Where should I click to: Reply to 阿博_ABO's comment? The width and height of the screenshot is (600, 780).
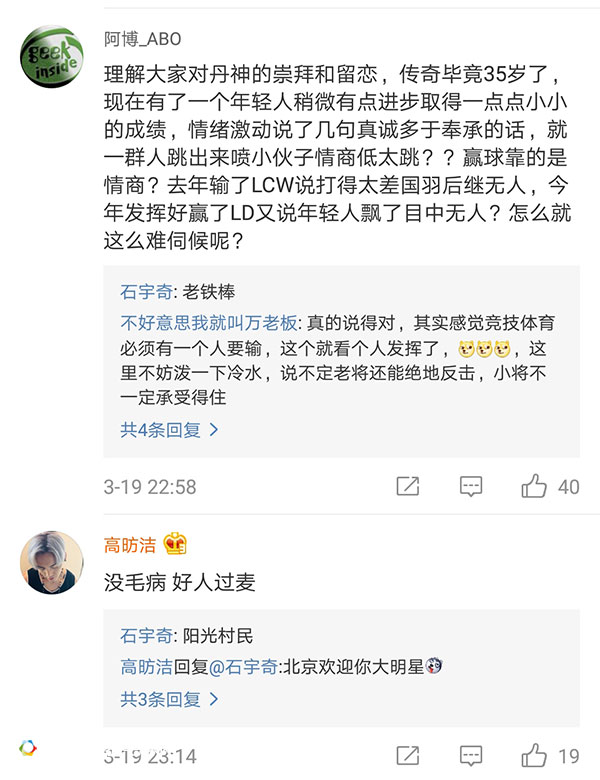pyautogui.click(x=471, y=487)
